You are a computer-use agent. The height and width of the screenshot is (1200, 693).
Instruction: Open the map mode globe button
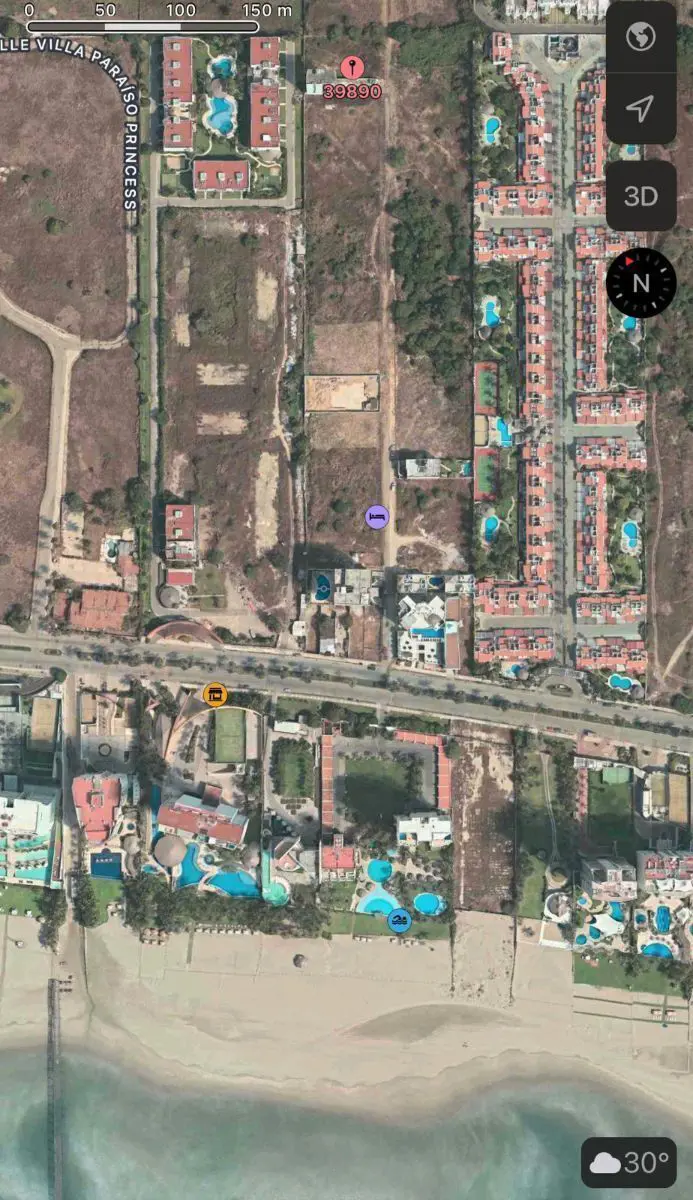point(641,38)
